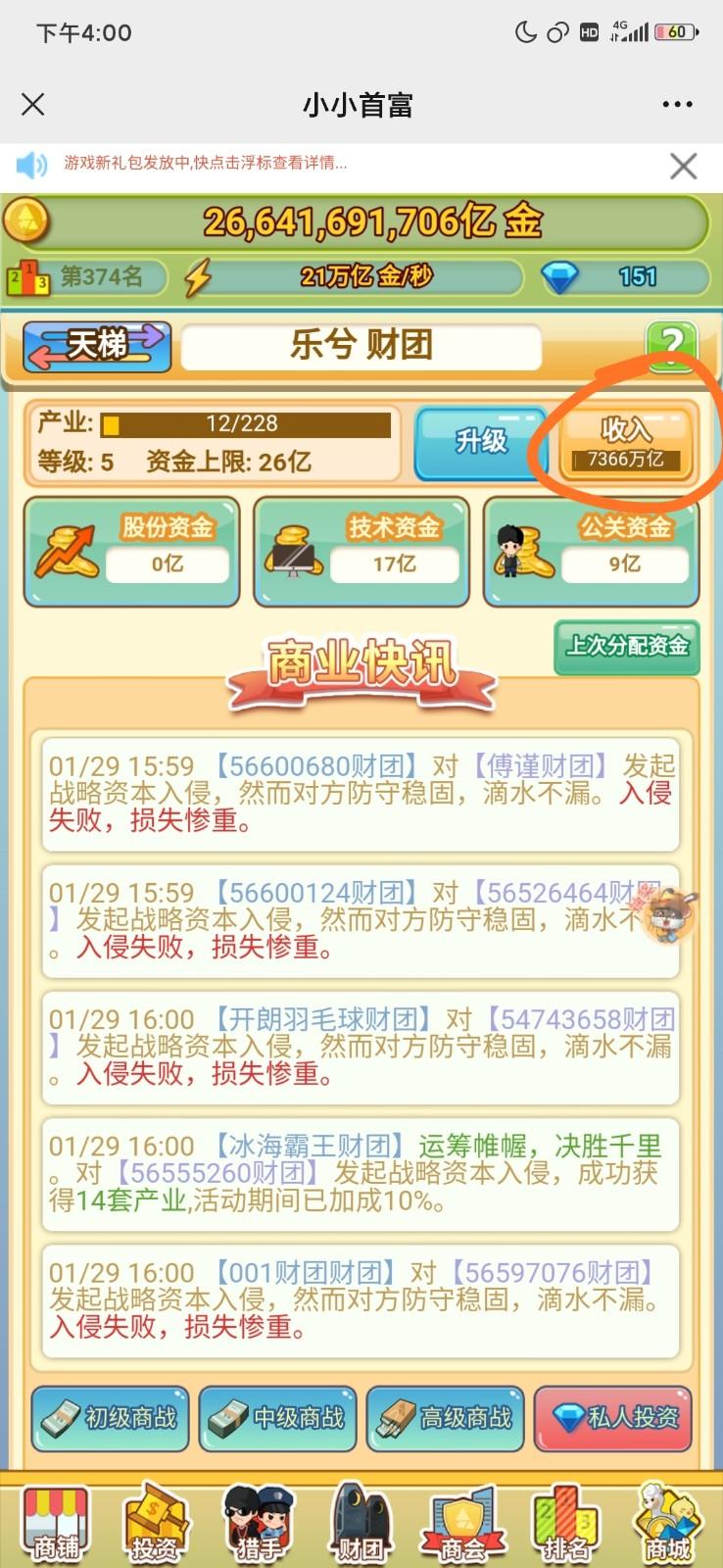The image size is (723, 1568).
Task: Go to the 猎手 hunter tab
Action: tap(259, 1524)
